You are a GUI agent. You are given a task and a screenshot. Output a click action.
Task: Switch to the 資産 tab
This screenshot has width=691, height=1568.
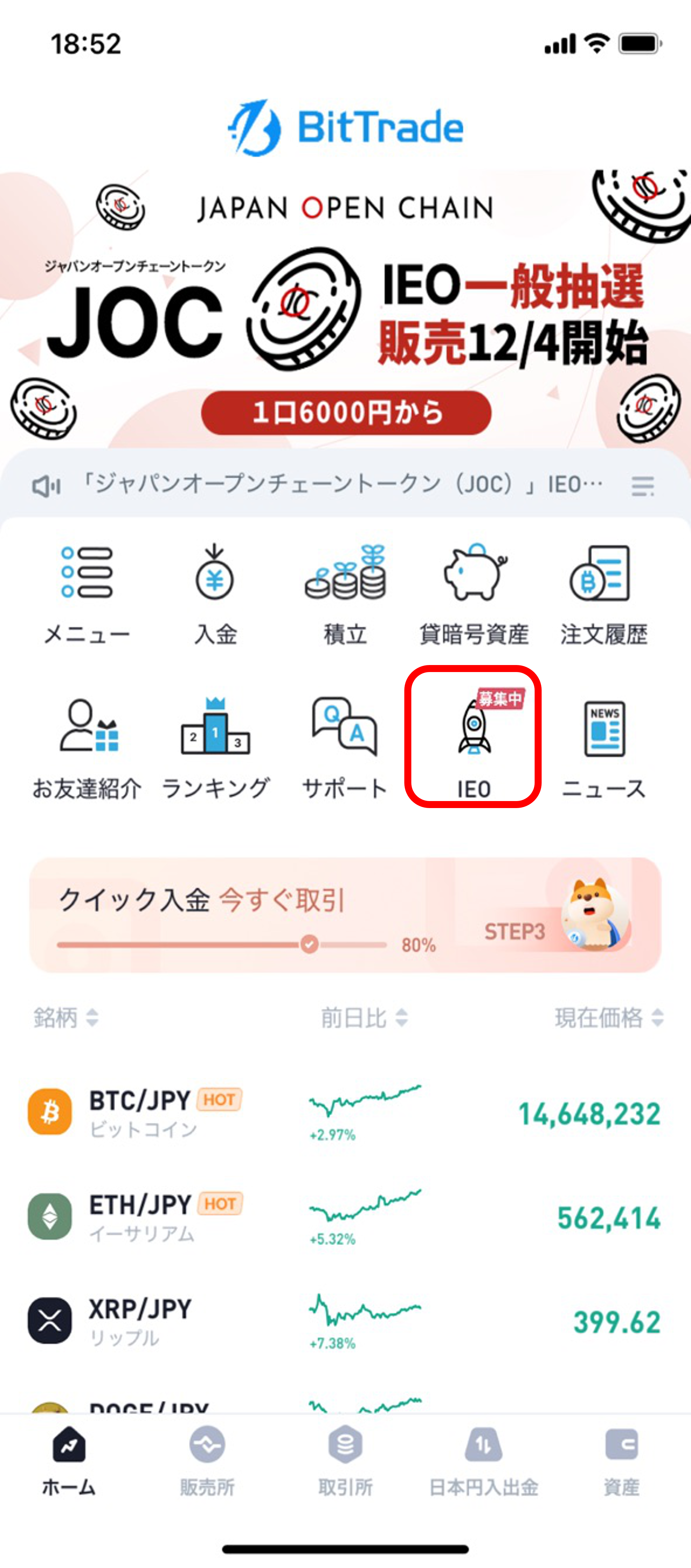point(621,1461)
